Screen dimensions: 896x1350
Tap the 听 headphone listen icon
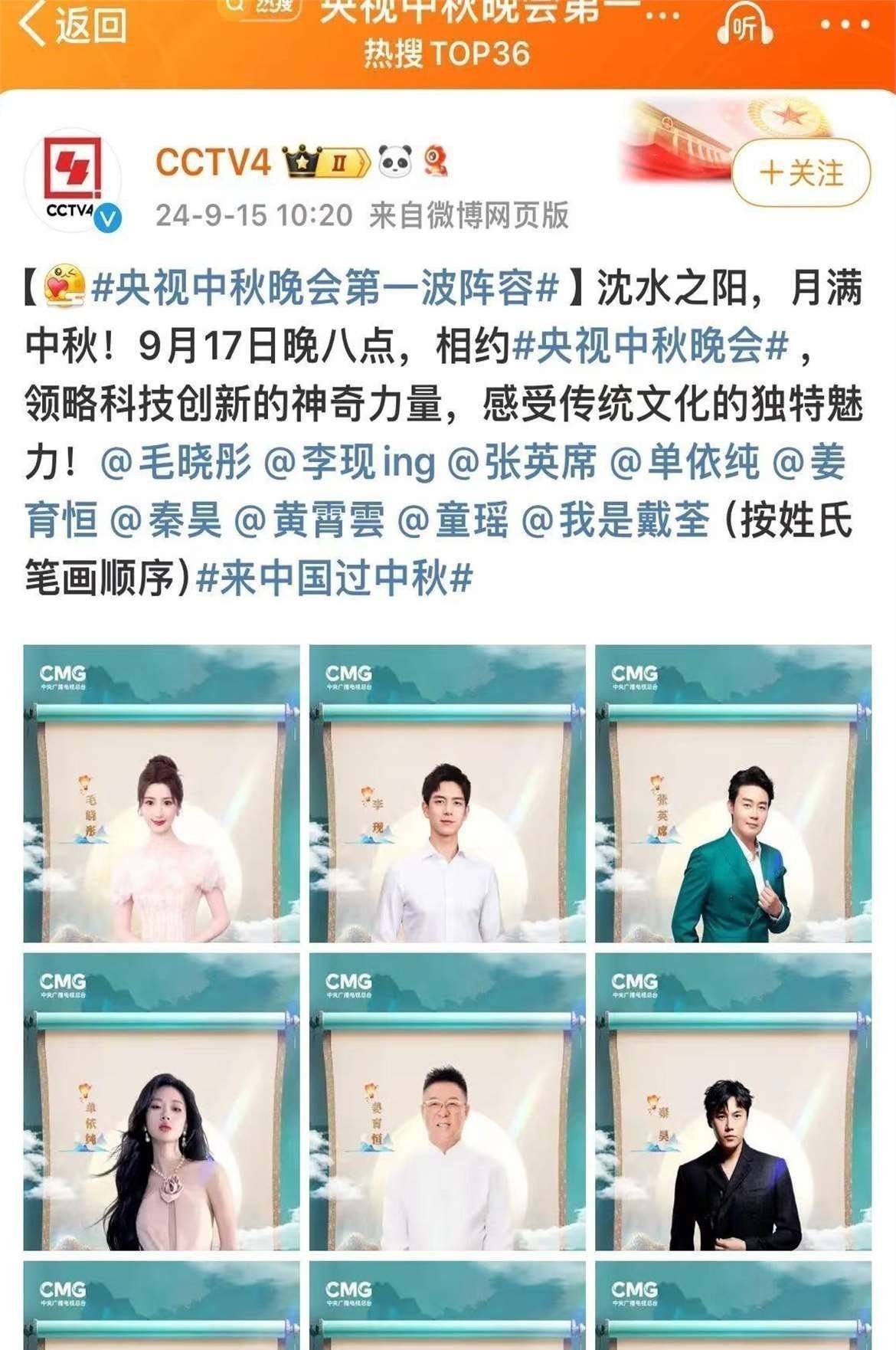(744, 26)
